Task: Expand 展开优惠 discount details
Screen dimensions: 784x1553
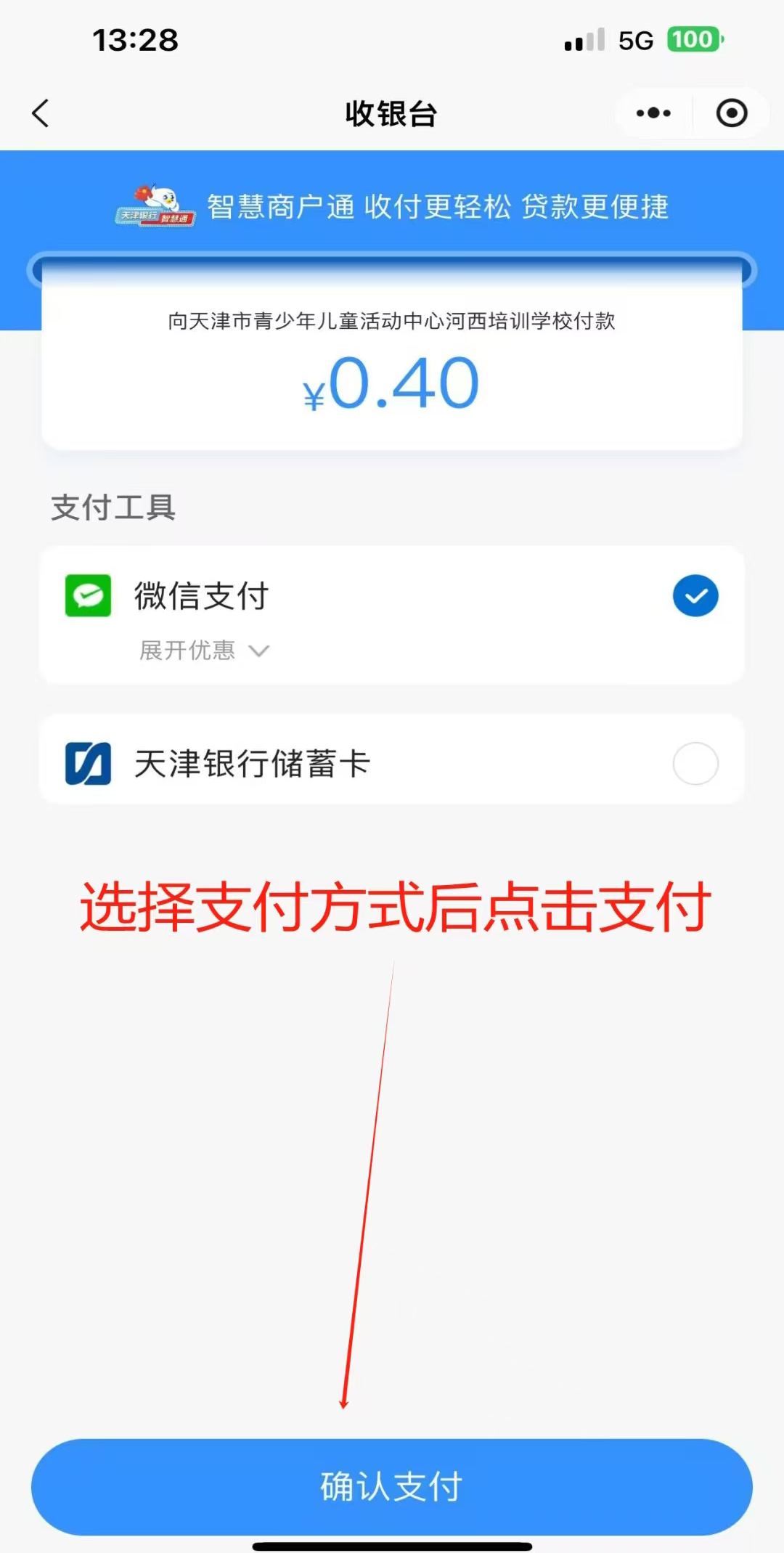Action: pyautogui.click(x=204, y=651)
